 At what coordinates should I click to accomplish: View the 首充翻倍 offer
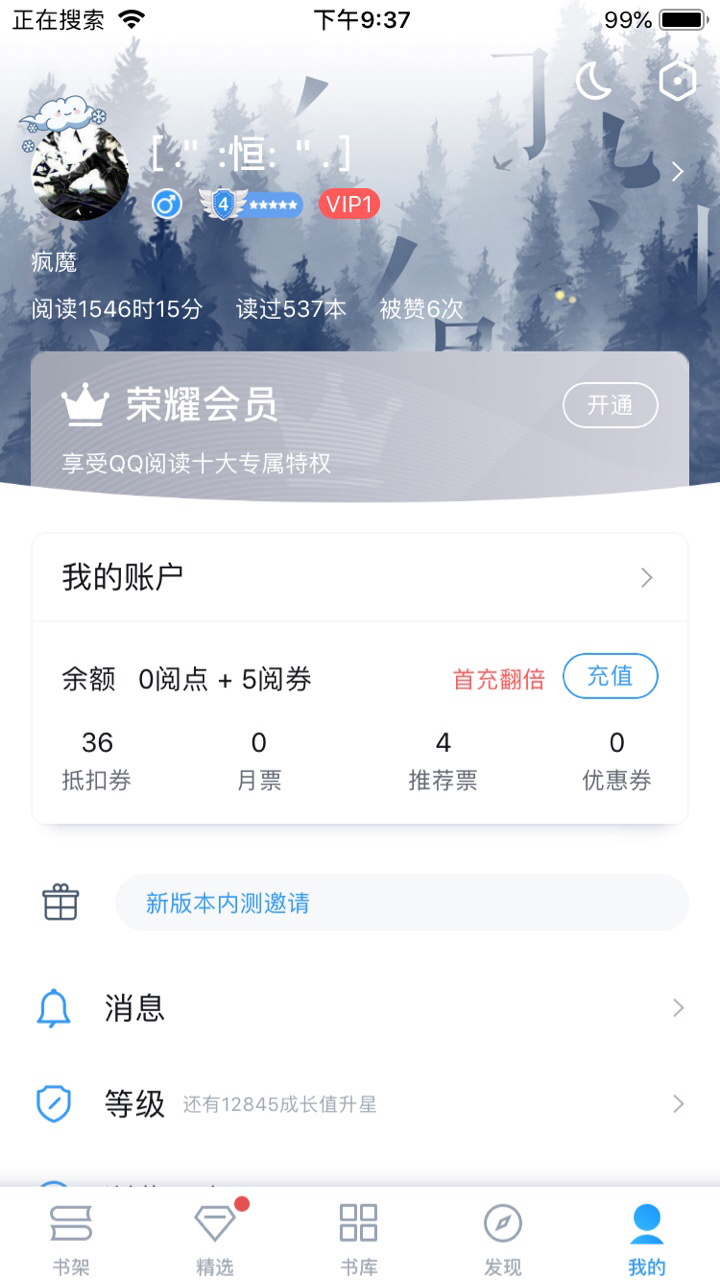[499, 680]
